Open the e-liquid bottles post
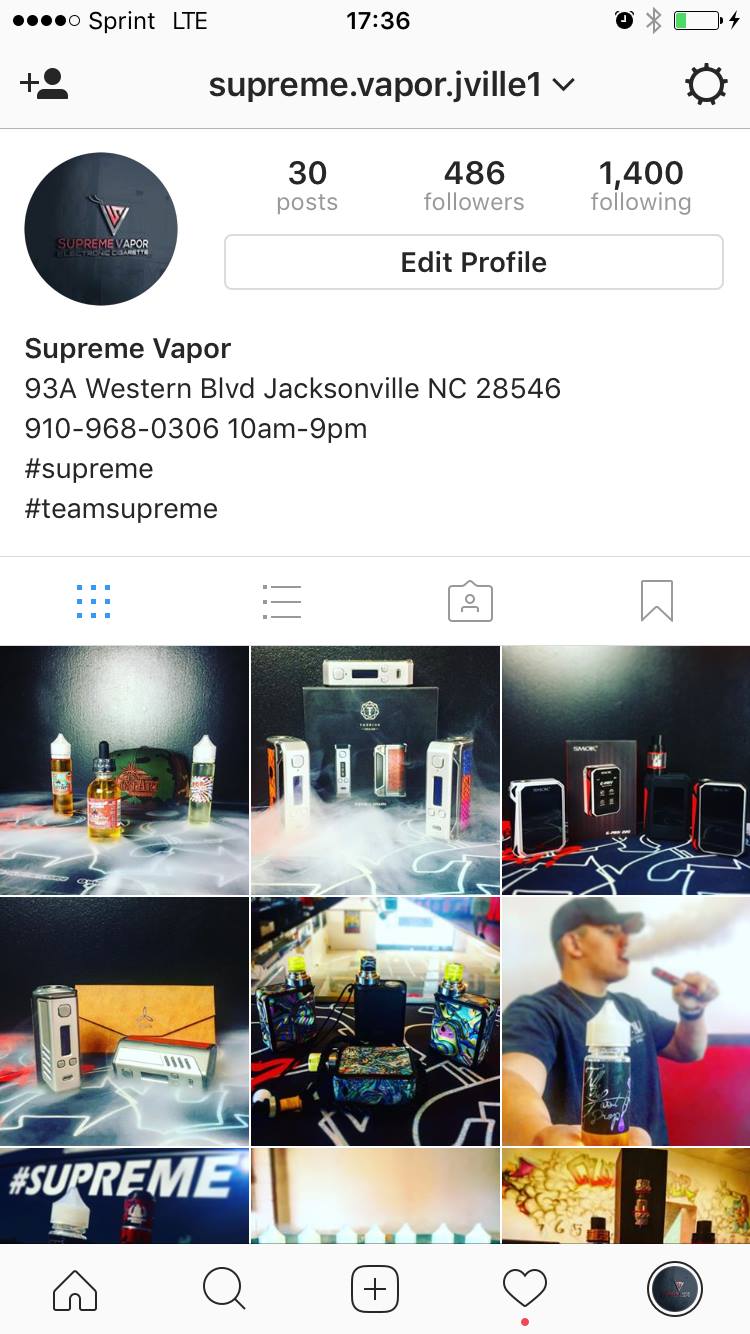This screenshot has height=1334, width=750. click(x=124, y=770)
